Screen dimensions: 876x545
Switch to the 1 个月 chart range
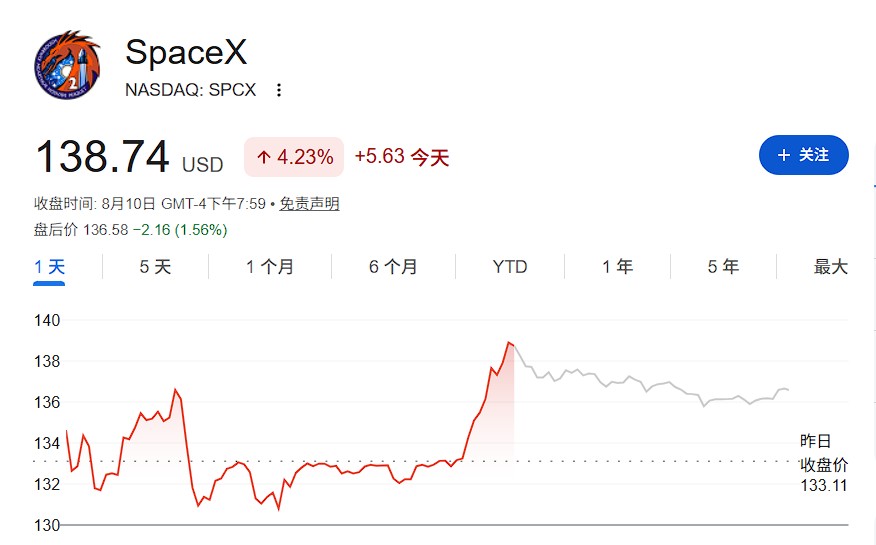[270, 267]
